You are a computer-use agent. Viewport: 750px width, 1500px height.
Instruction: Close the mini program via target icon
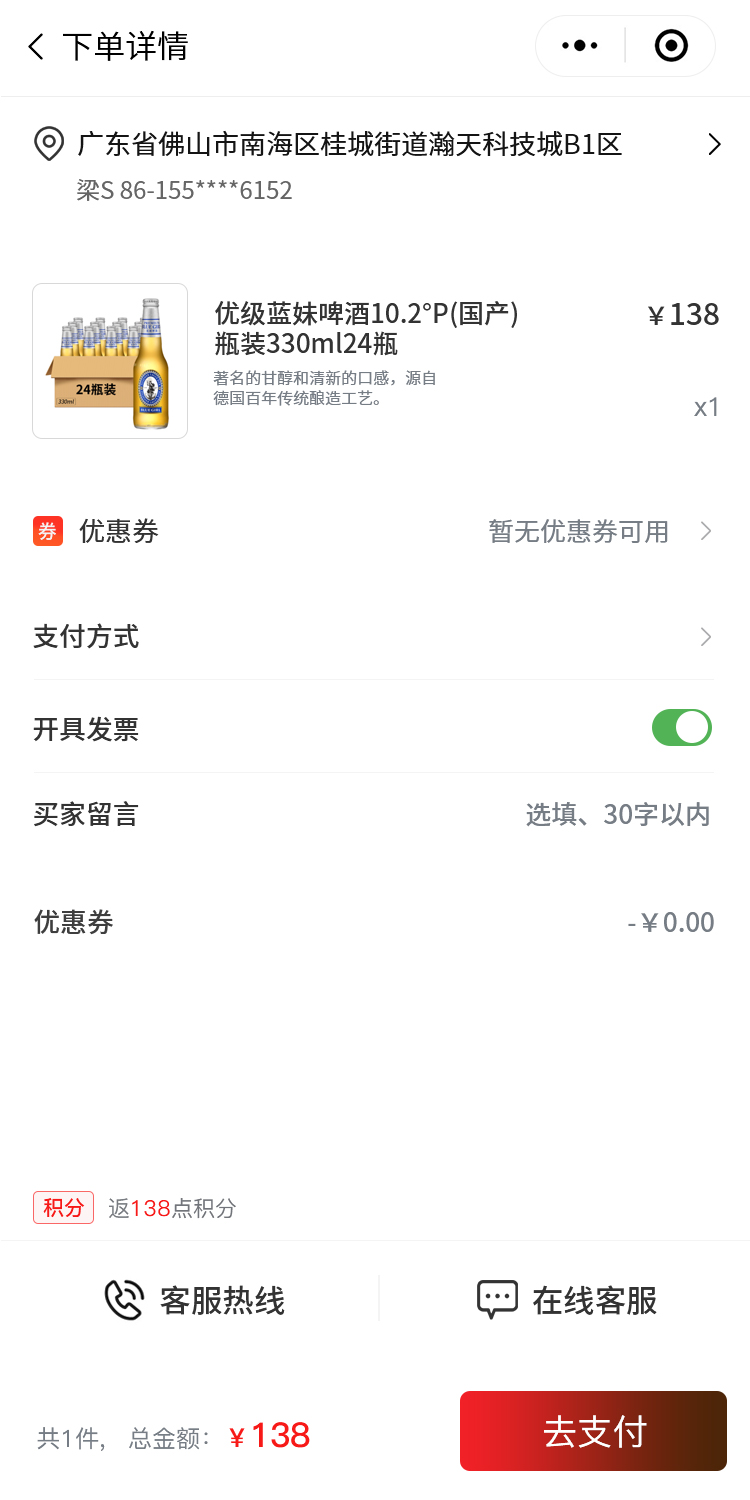[671, 46]
